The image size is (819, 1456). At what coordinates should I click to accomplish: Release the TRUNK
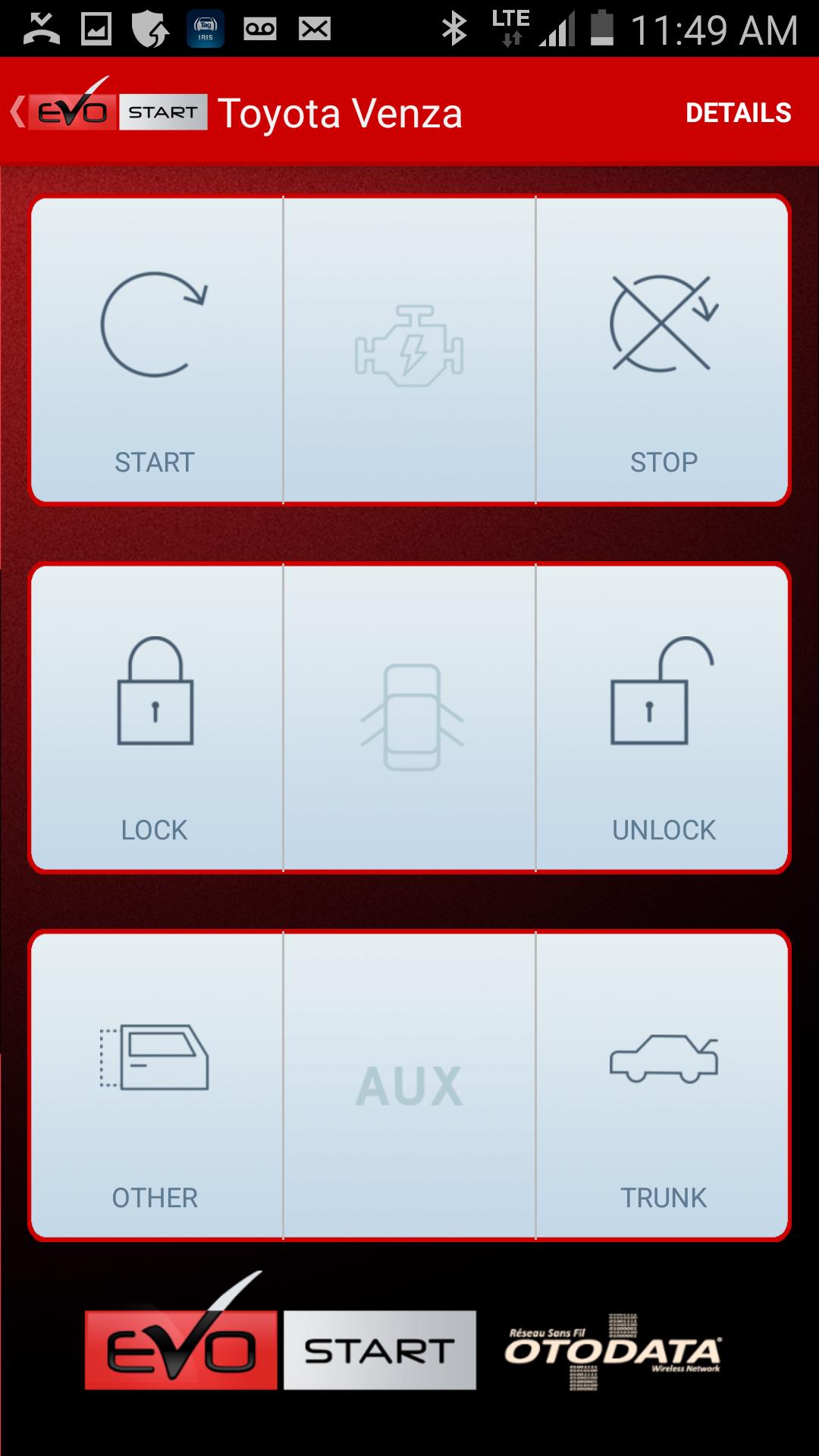[x=663, y=1085]
